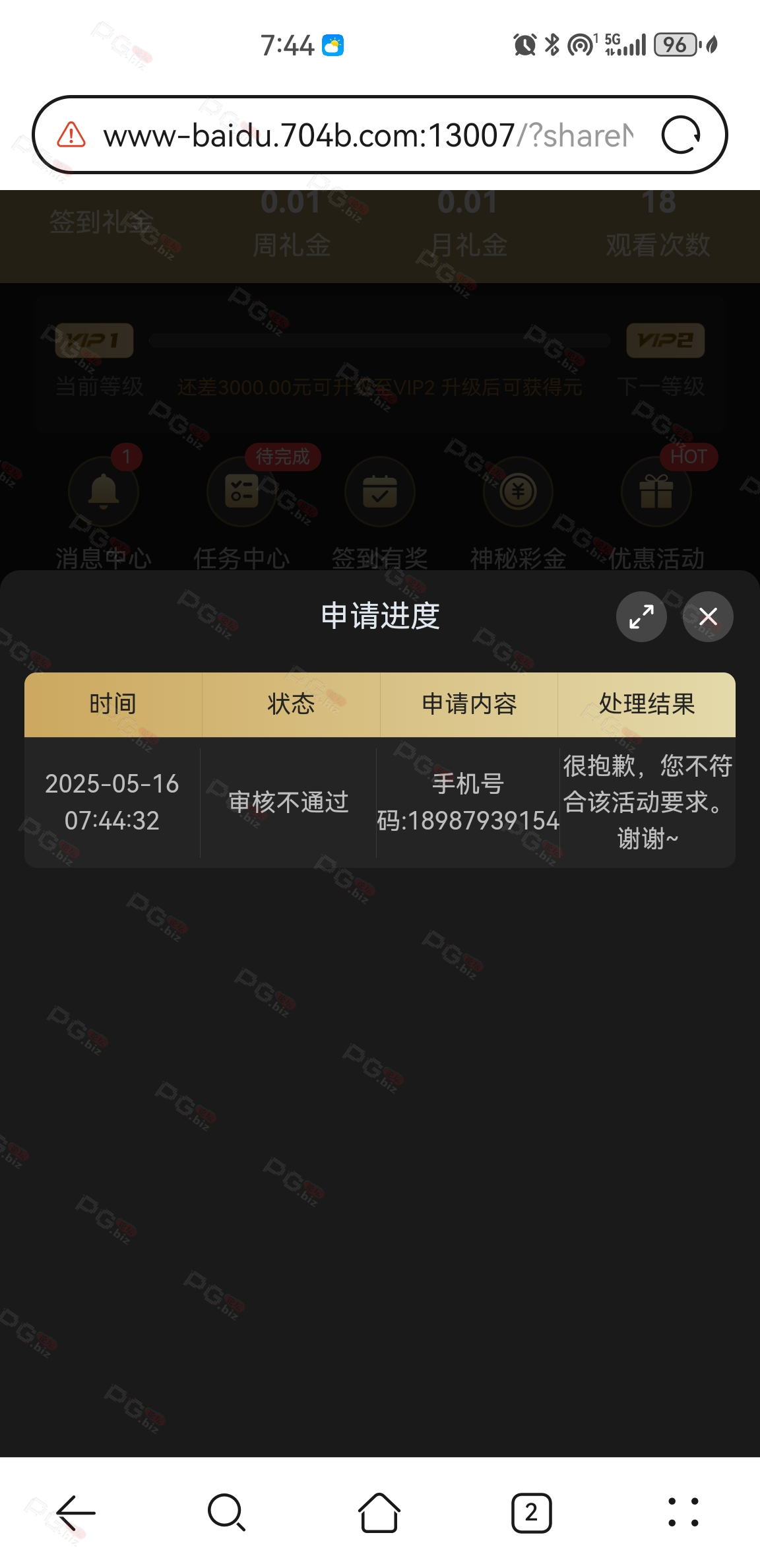Screen dimensions: 760x1568
Task: Expand the 申请进度 panel to fullscreen
Action: point(641,616)
